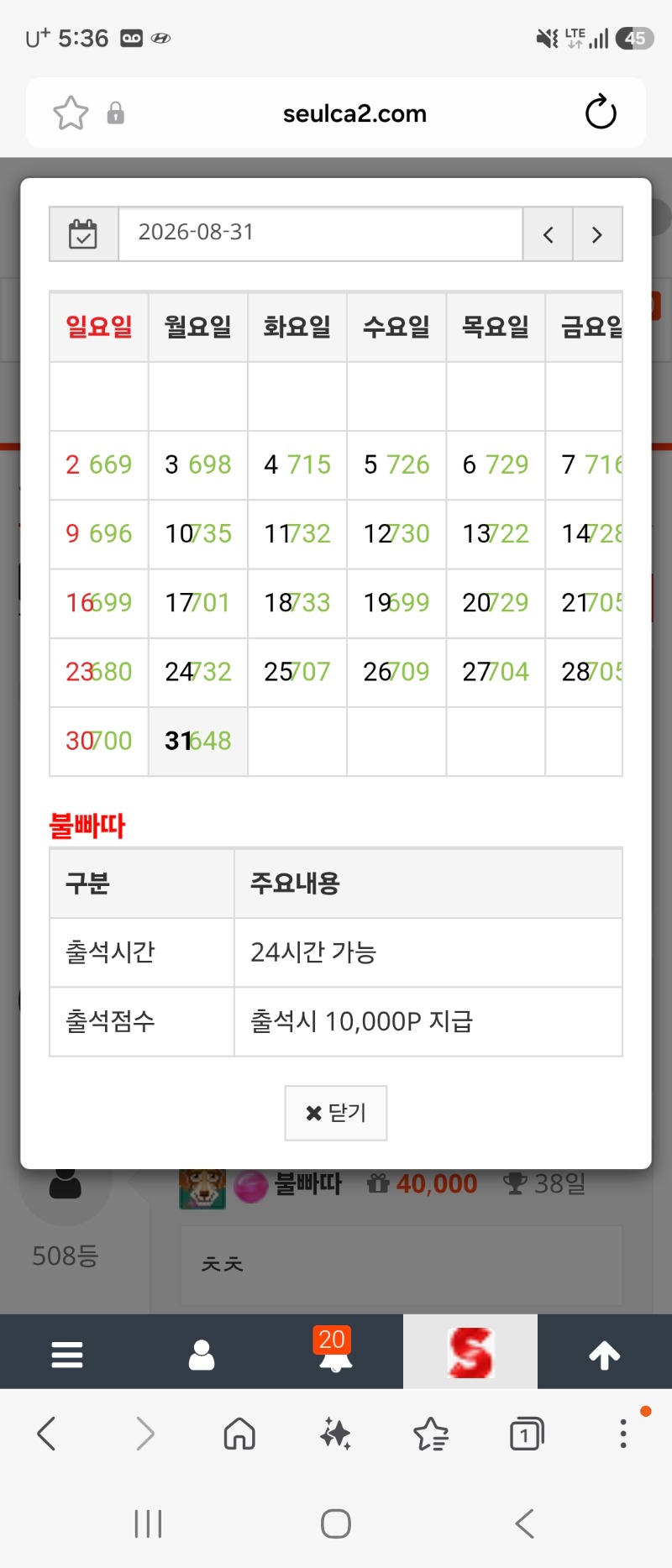
Task: Open the browser tabs view
Action: click(x=527, y=1434)
